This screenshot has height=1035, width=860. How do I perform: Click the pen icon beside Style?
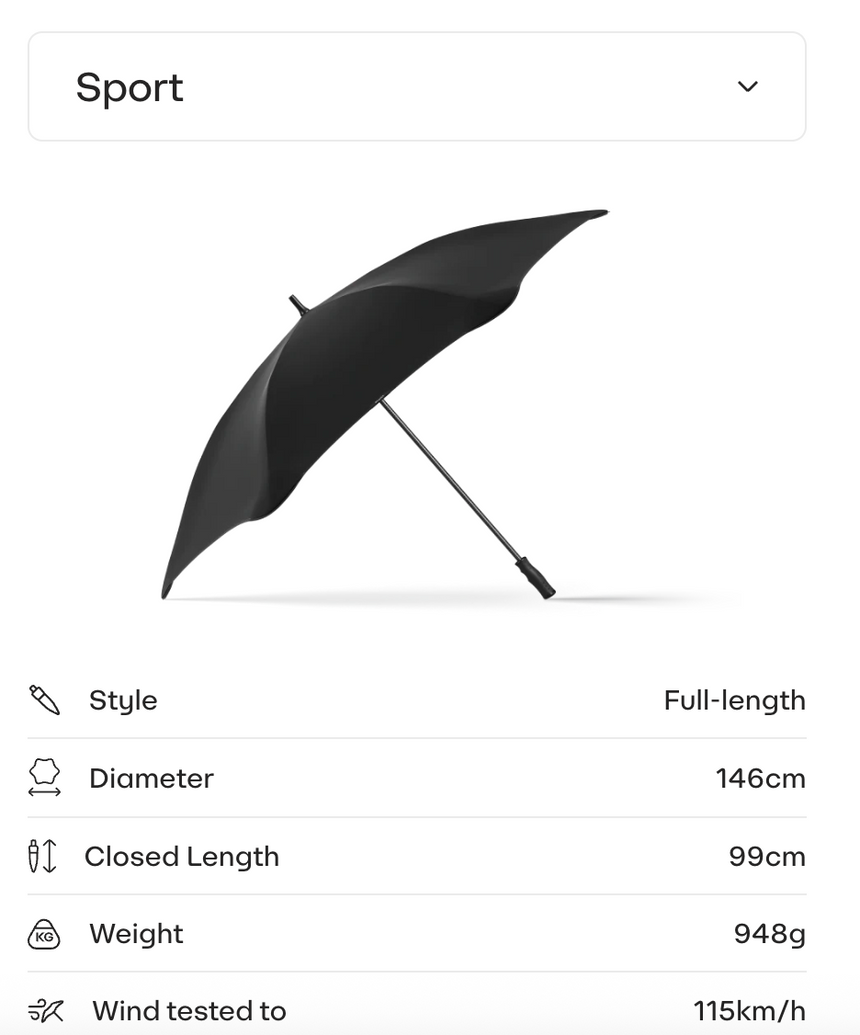[x=44, y=700]
